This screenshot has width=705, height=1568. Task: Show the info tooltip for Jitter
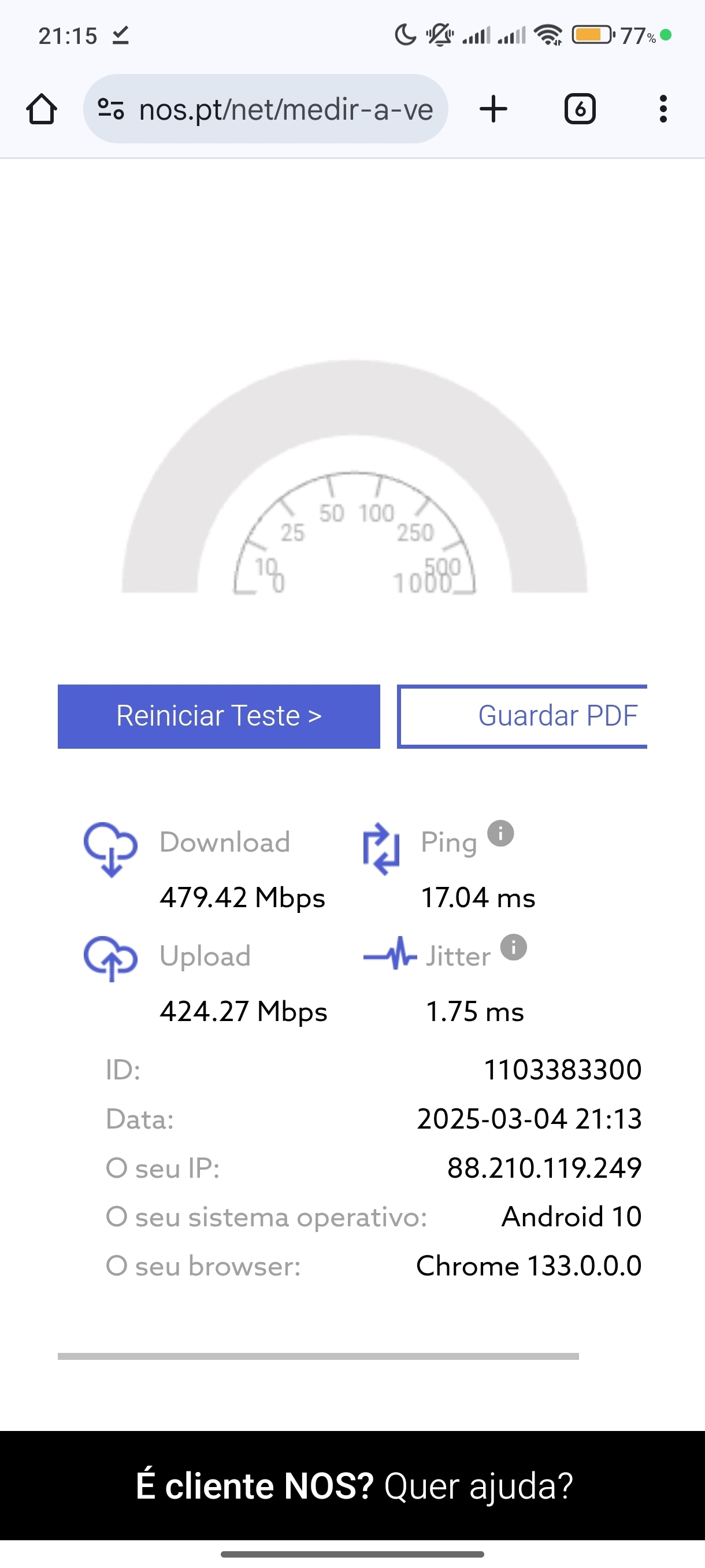point(513,947)
